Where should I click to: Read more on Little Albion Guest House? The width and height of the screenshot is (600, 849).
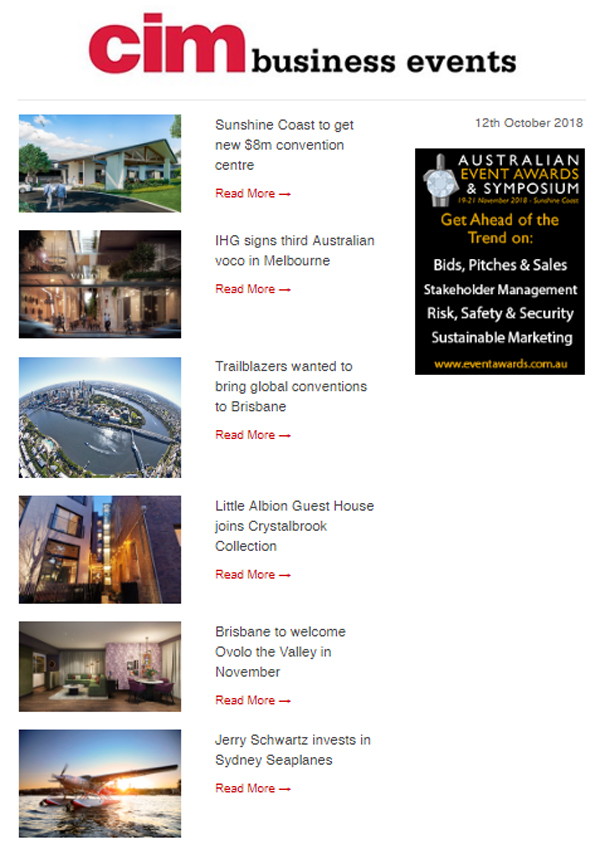point(252,575)
